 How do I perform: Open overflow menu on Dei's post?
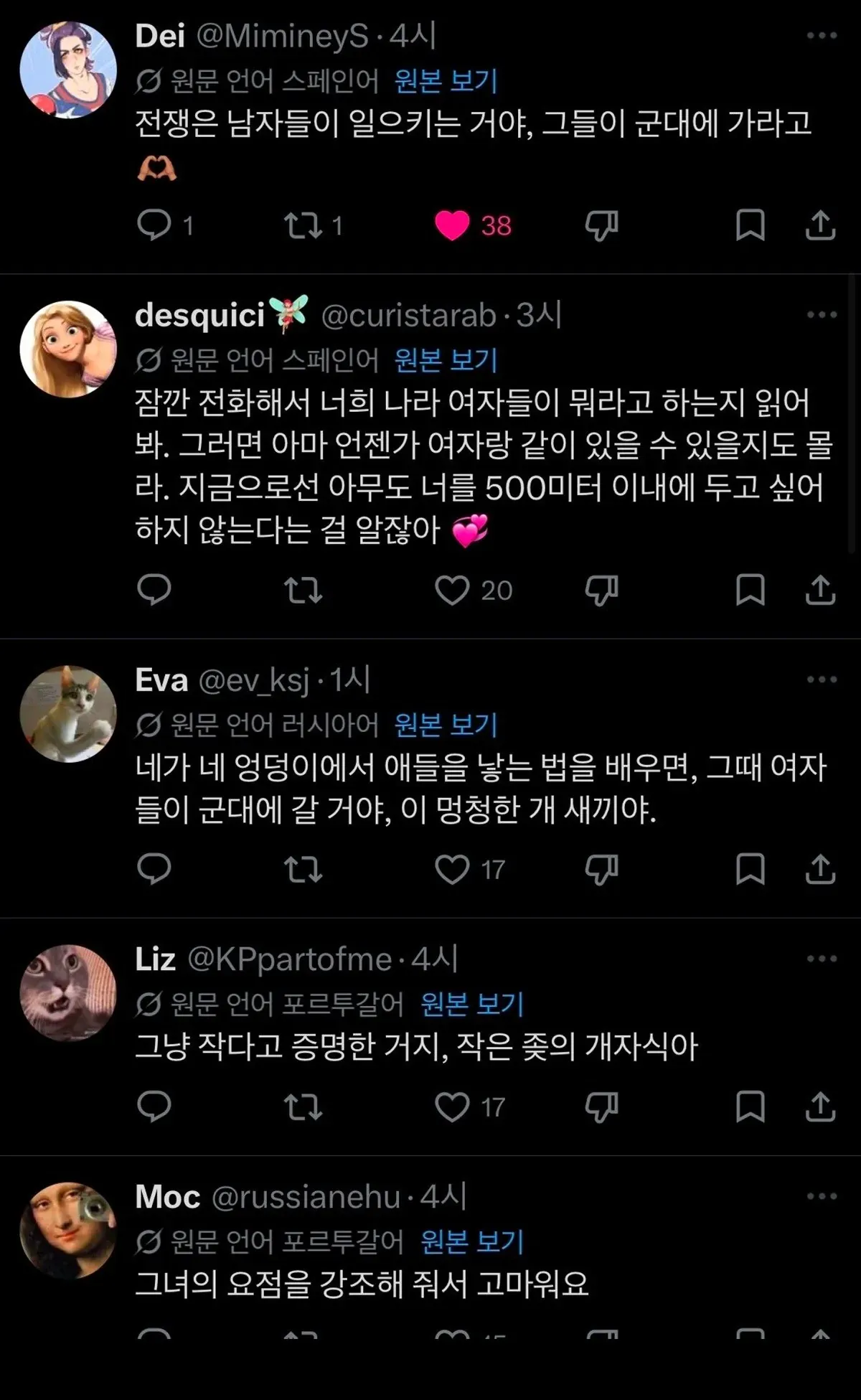tap(822, 36)
